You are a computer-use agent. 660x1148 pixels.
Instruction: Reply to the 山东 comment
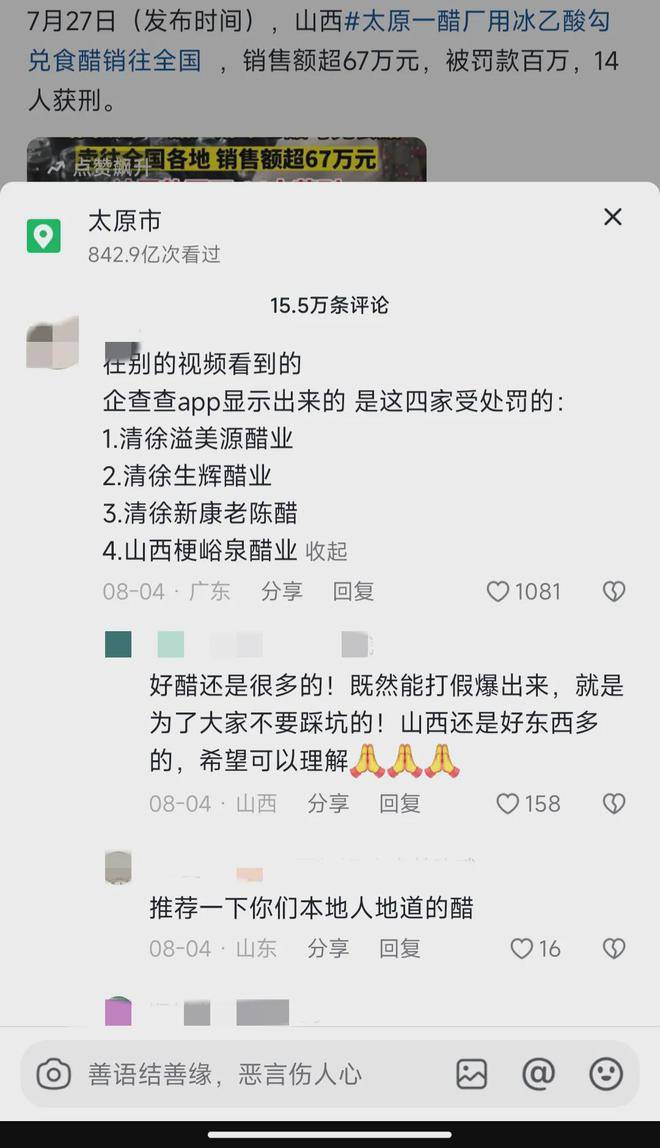point(400,949)
